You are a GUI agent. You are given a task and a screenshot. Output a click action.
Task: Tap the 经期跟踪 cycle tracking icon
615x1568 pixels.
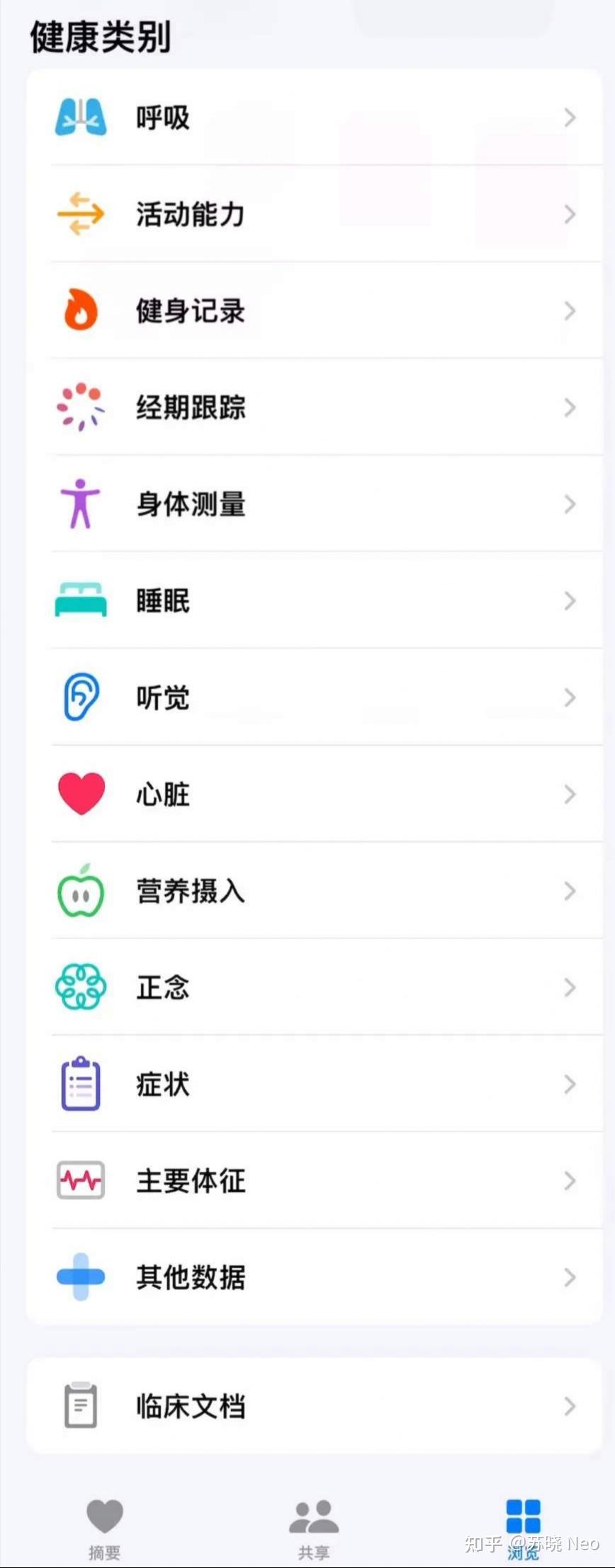click(x=81, y=407)
